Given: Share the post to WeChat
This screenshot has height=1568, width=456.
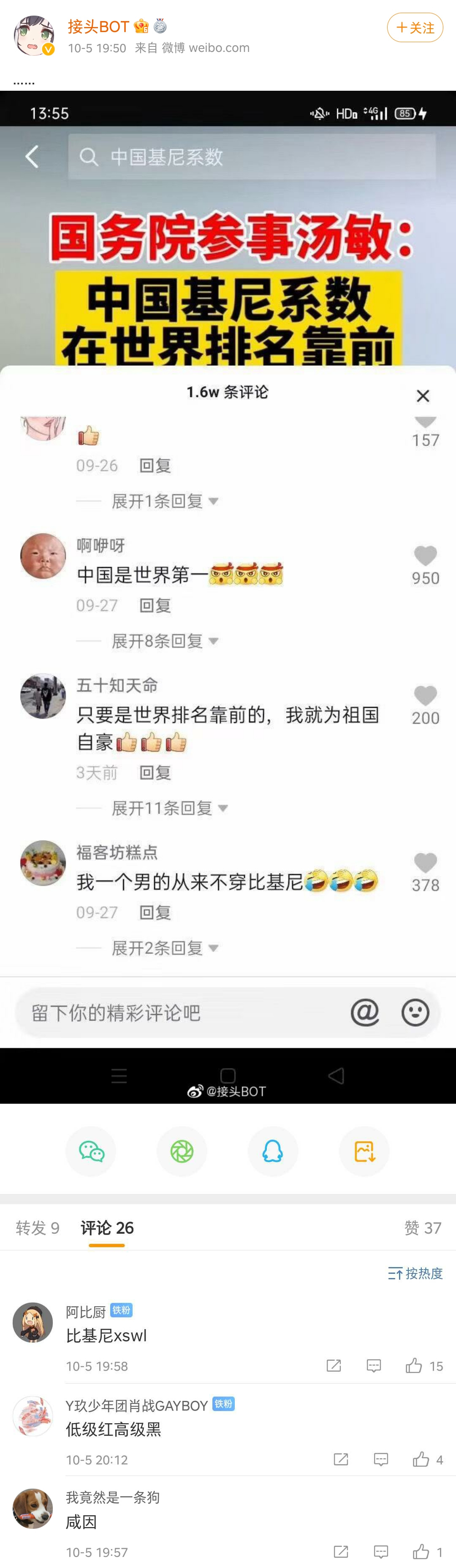Looking at the screenshot, I should pyautogui.click(x=91, y=1151).
